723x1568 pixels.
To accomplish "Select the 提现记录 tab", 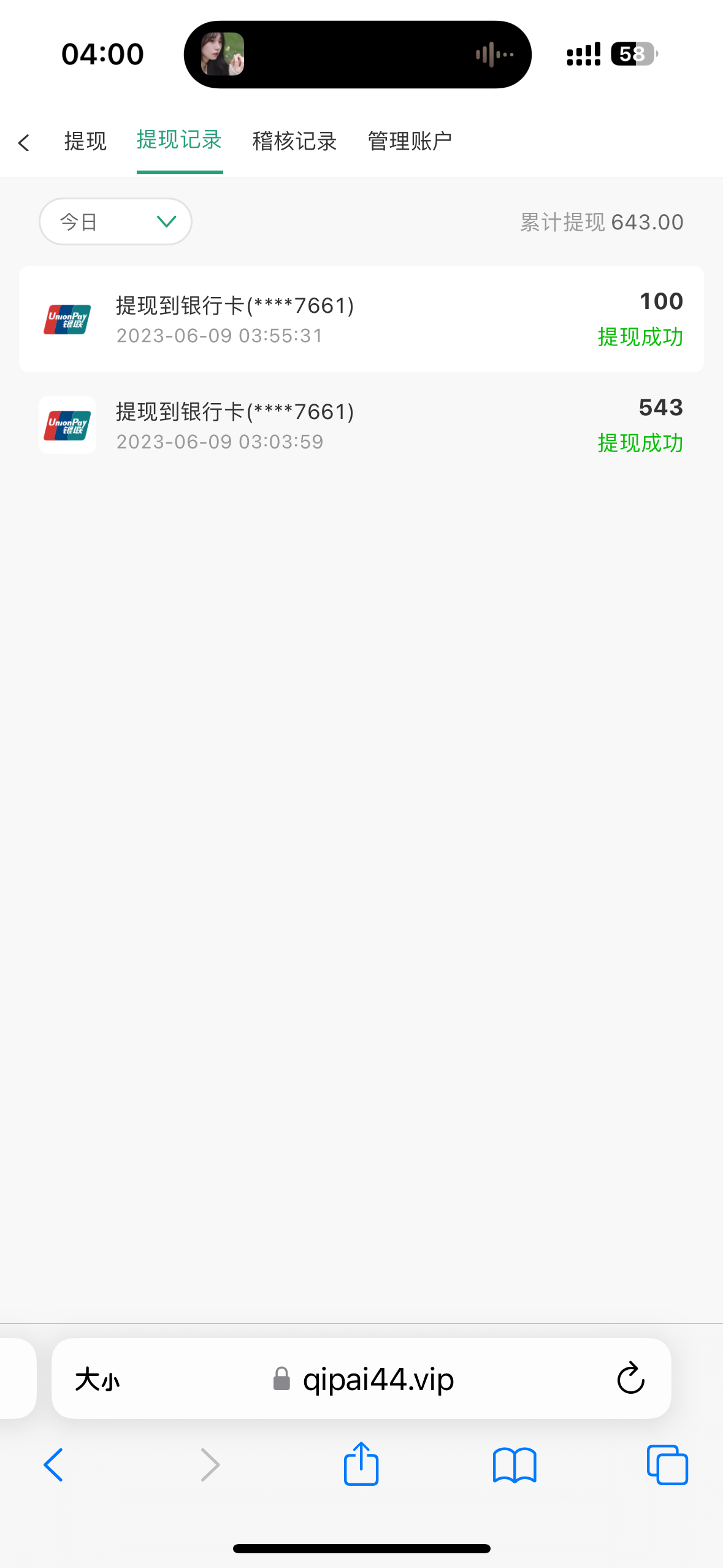I will (x=179, y=141).
